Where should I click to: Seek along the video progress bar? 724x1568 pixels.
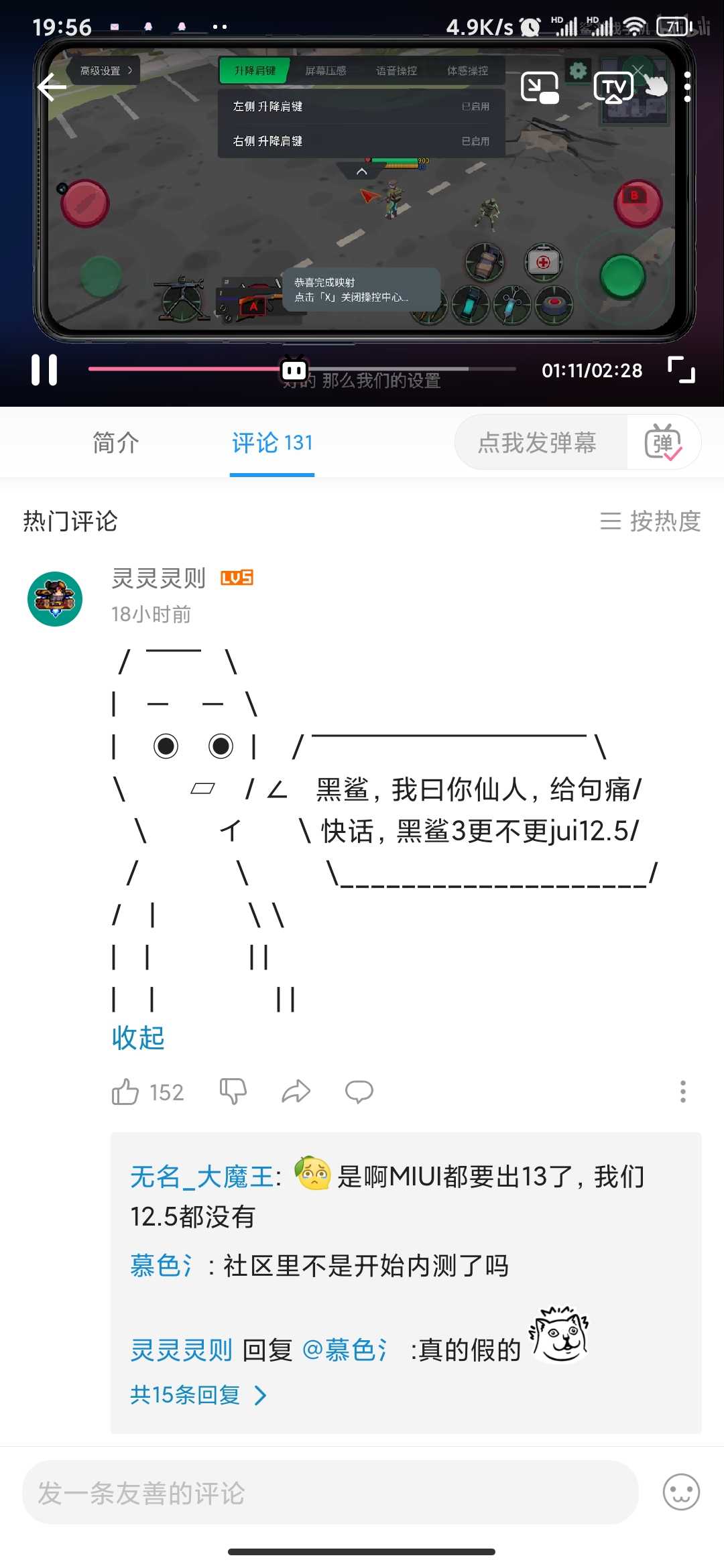click(302, 369)
